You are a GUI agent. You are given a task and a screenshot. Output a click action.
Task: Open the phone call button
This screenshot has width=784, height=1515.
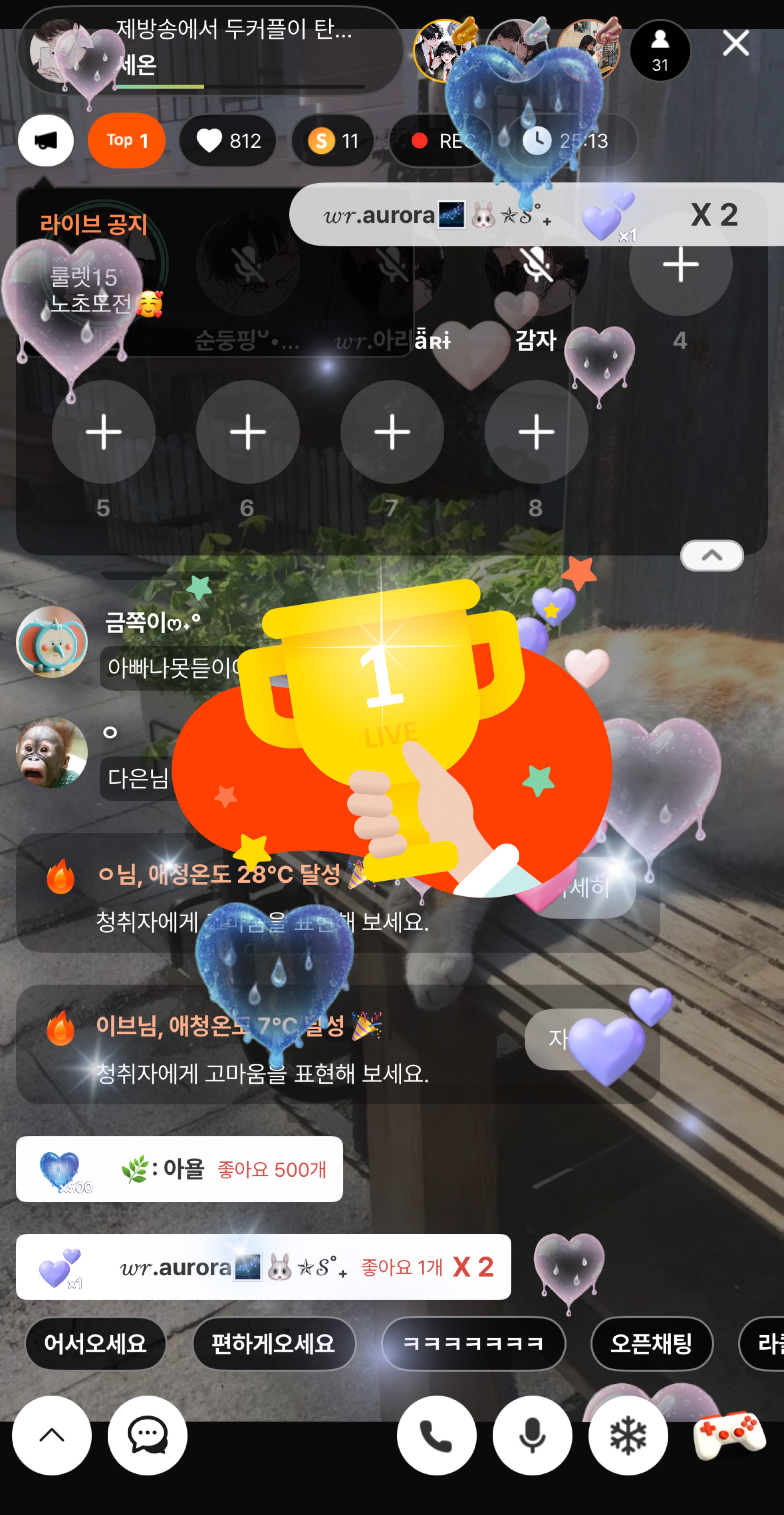click(436, 1436)
